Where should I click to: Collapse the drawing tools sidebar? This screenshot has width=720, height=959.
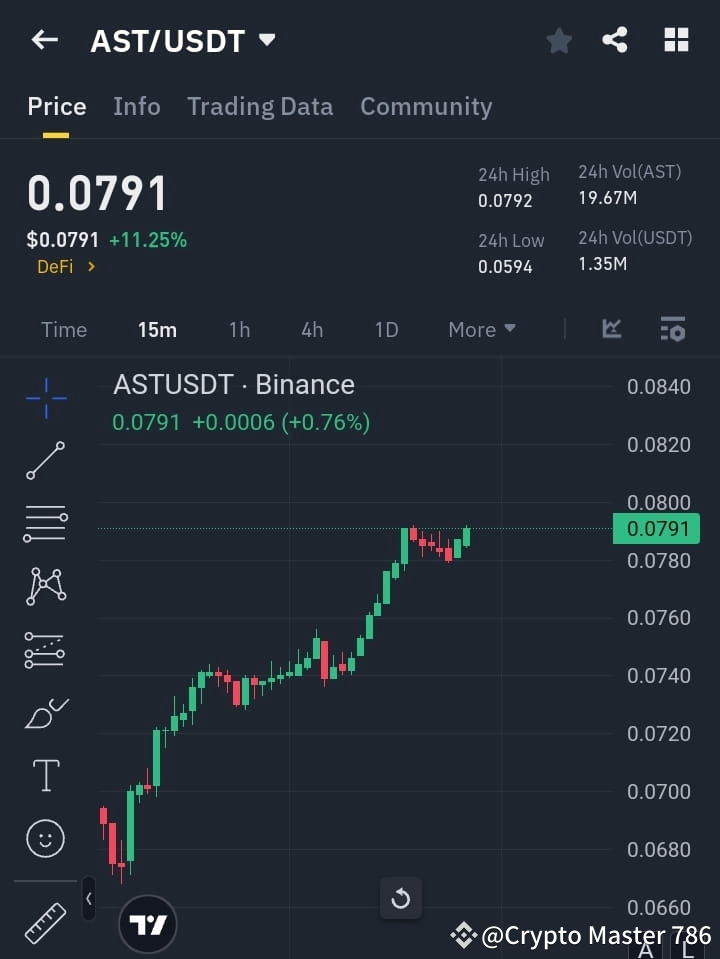tap(88, 898)
